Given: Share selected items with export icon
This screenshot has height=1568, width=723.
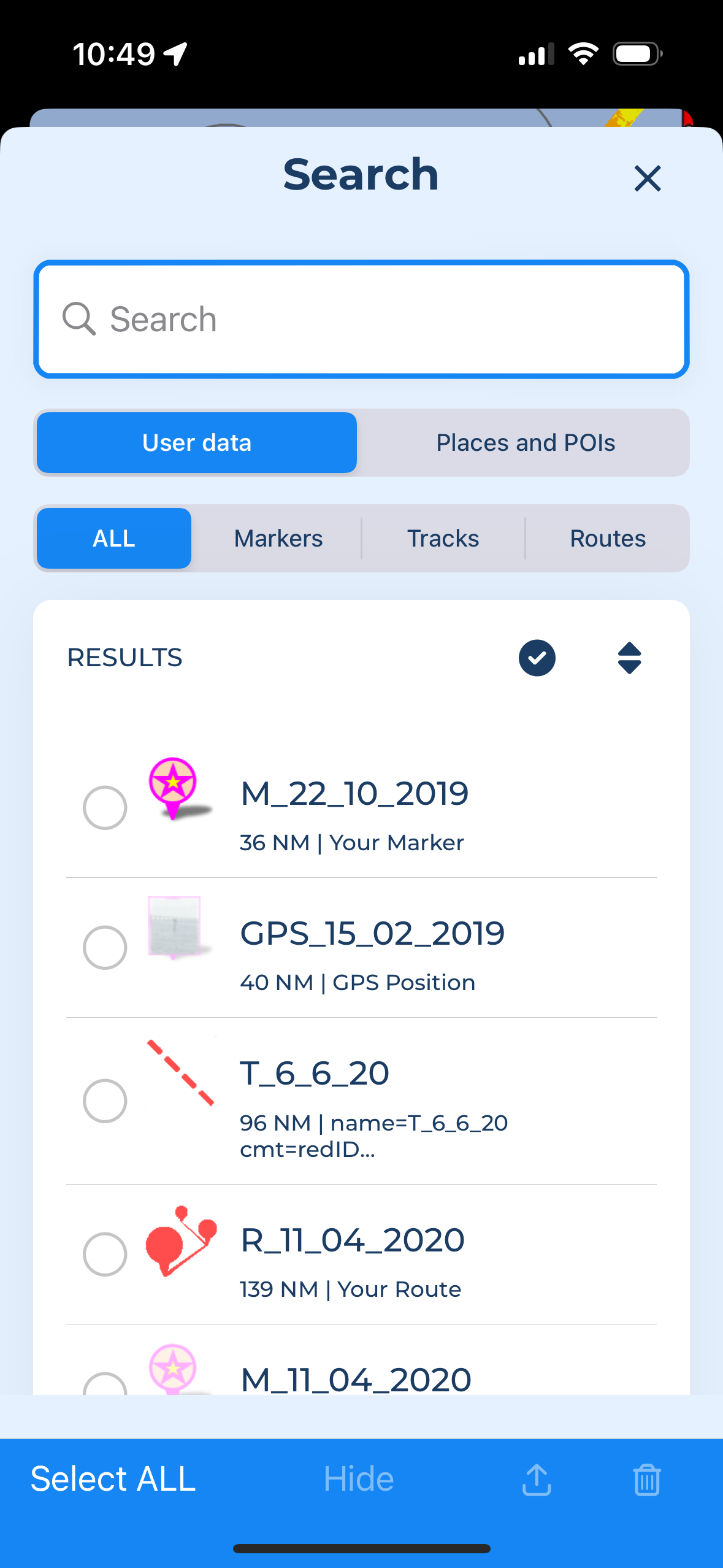Looking at the screenshot, I should tap(537, 1480).
